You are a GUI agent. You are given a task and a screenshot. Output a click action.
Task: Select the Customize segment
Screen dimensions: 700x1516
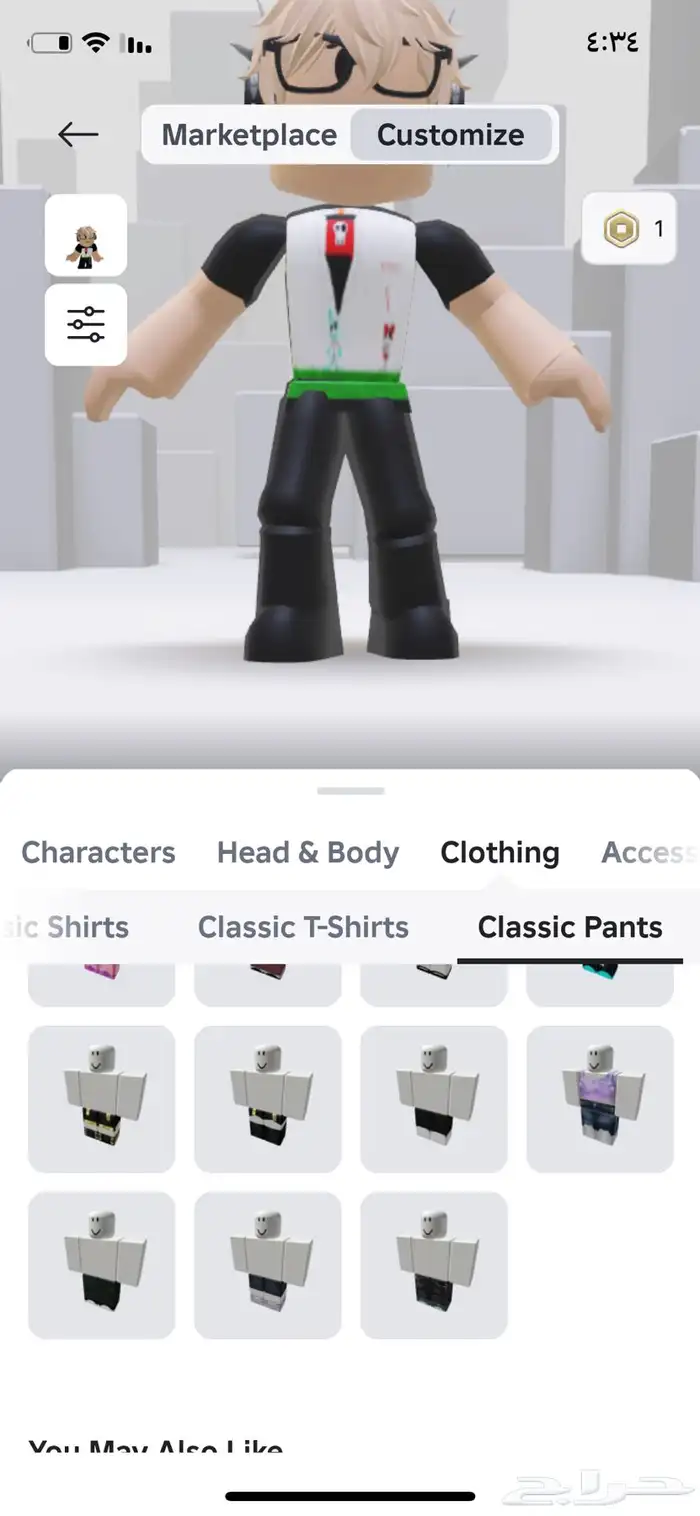click(x=450, y=135)
